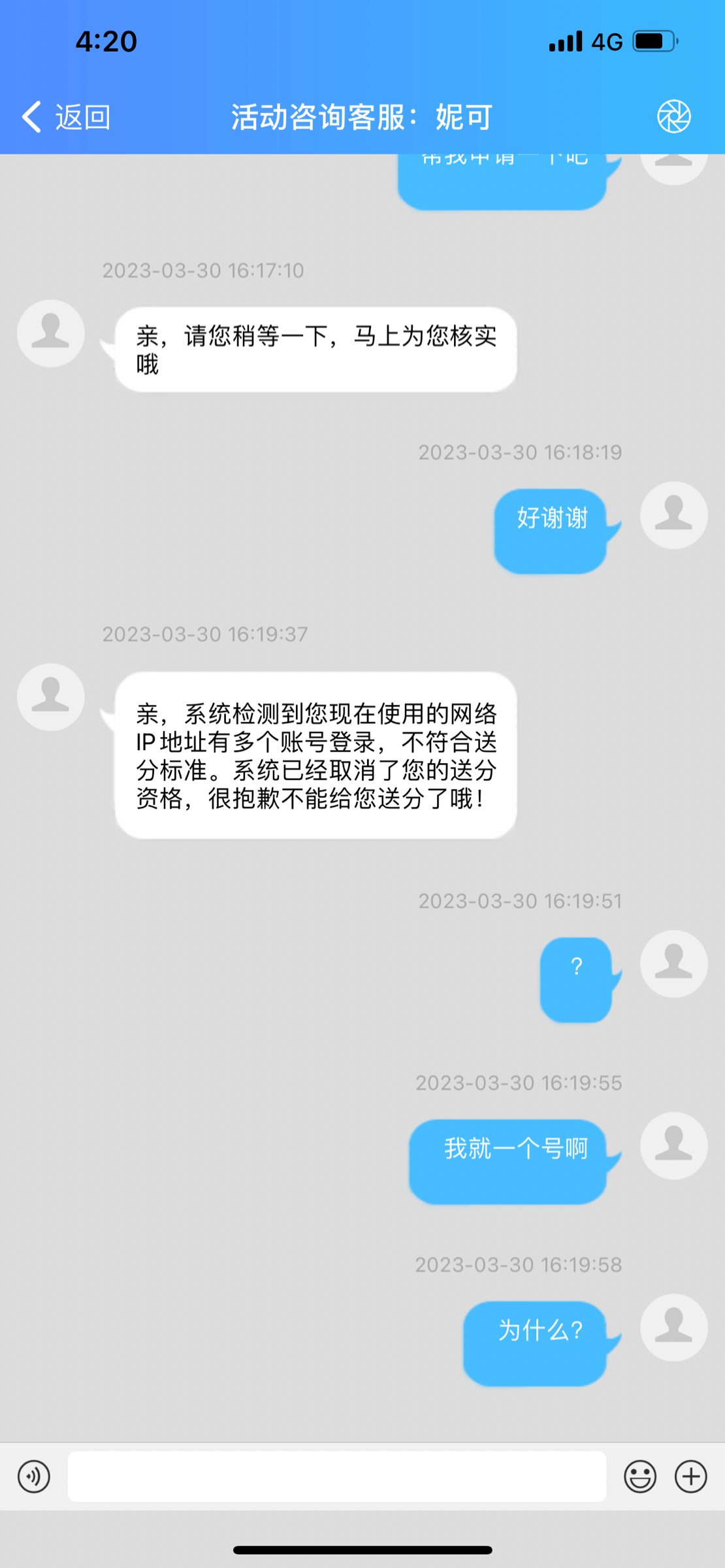The image size is (725, 1568).
Task: Tap your avatar next to 我就一个号啊 bubble
Action: coord(673,1149)
